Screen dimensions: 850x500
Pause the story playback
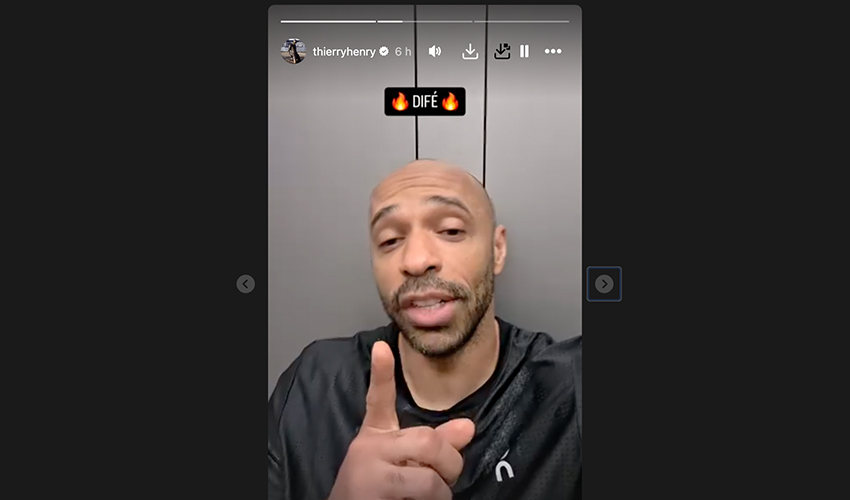pyautogui.click(x=524, y=51)
